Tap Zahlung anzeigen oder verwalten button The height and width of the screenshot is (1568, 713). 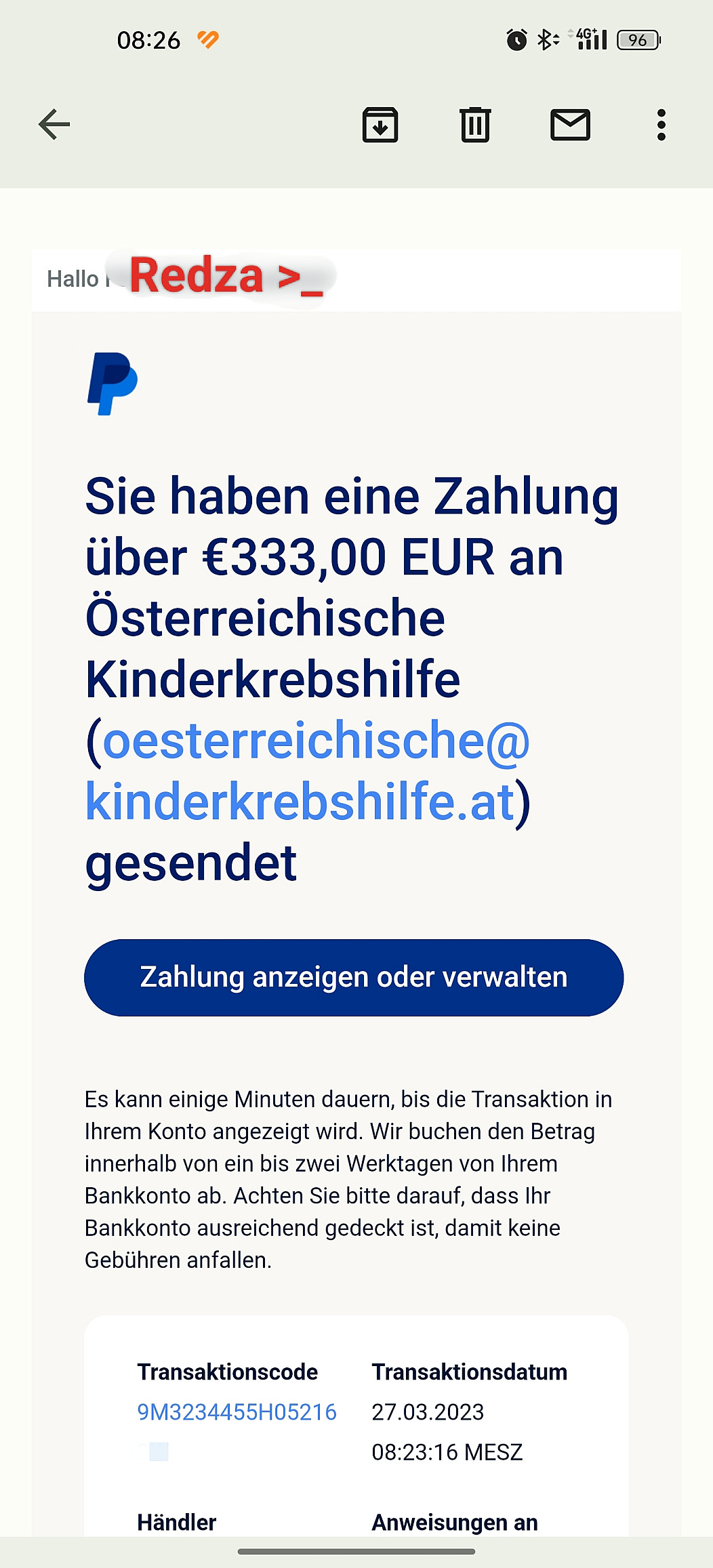tap(353, 977)
